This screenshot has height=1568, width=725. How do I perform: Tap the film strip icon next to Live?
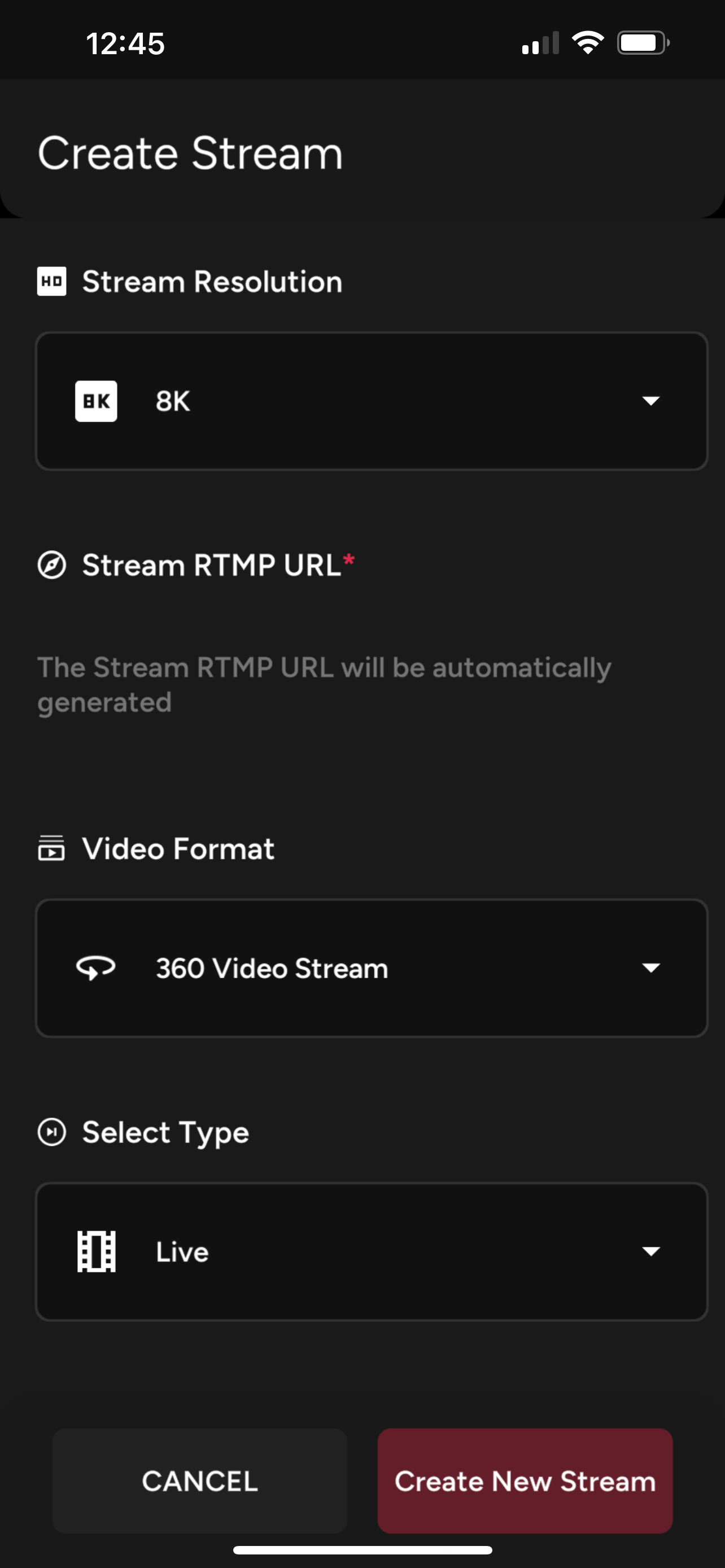pos(96,1251)
